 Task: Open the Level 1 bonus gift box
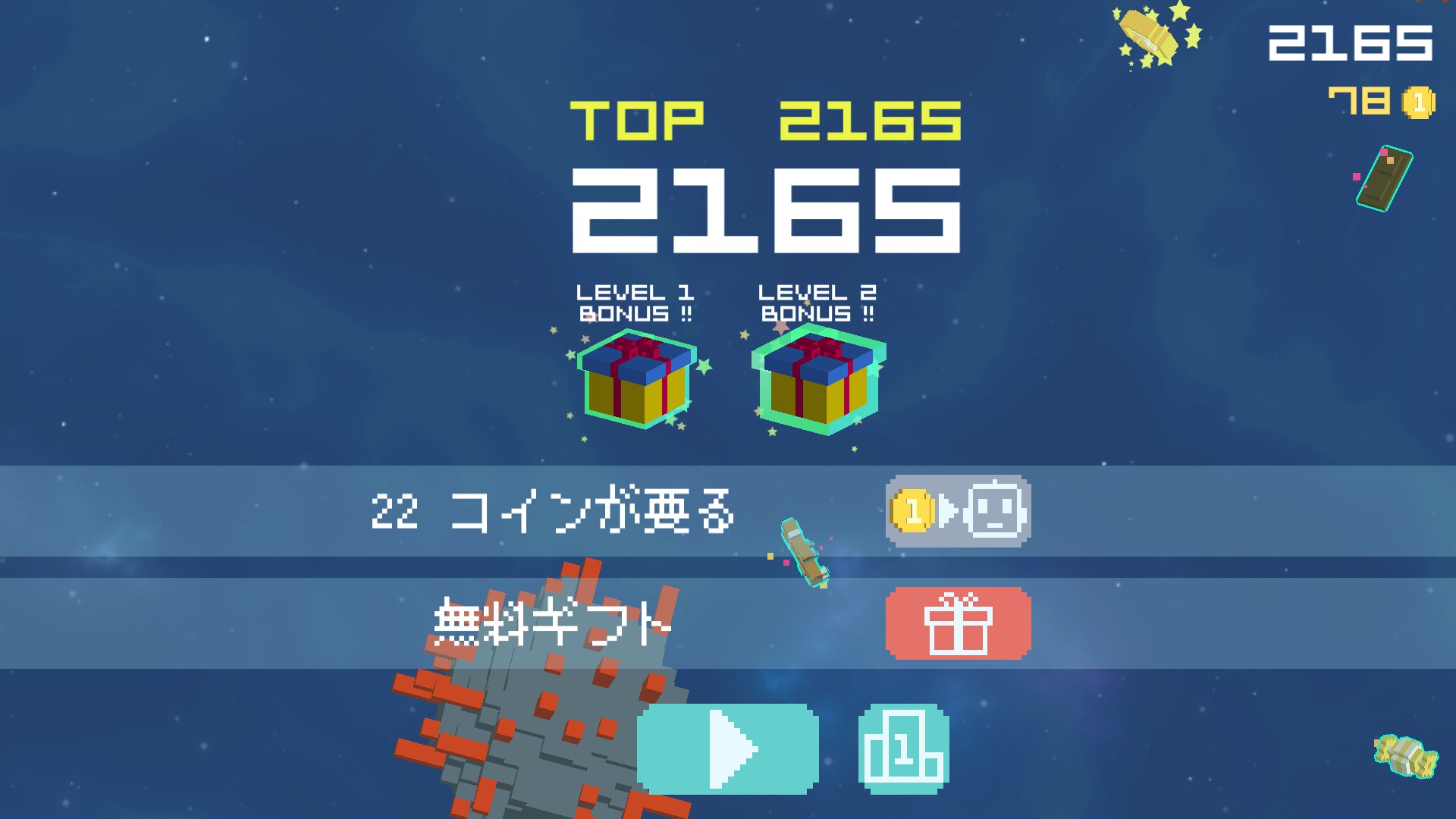(636, 381)
